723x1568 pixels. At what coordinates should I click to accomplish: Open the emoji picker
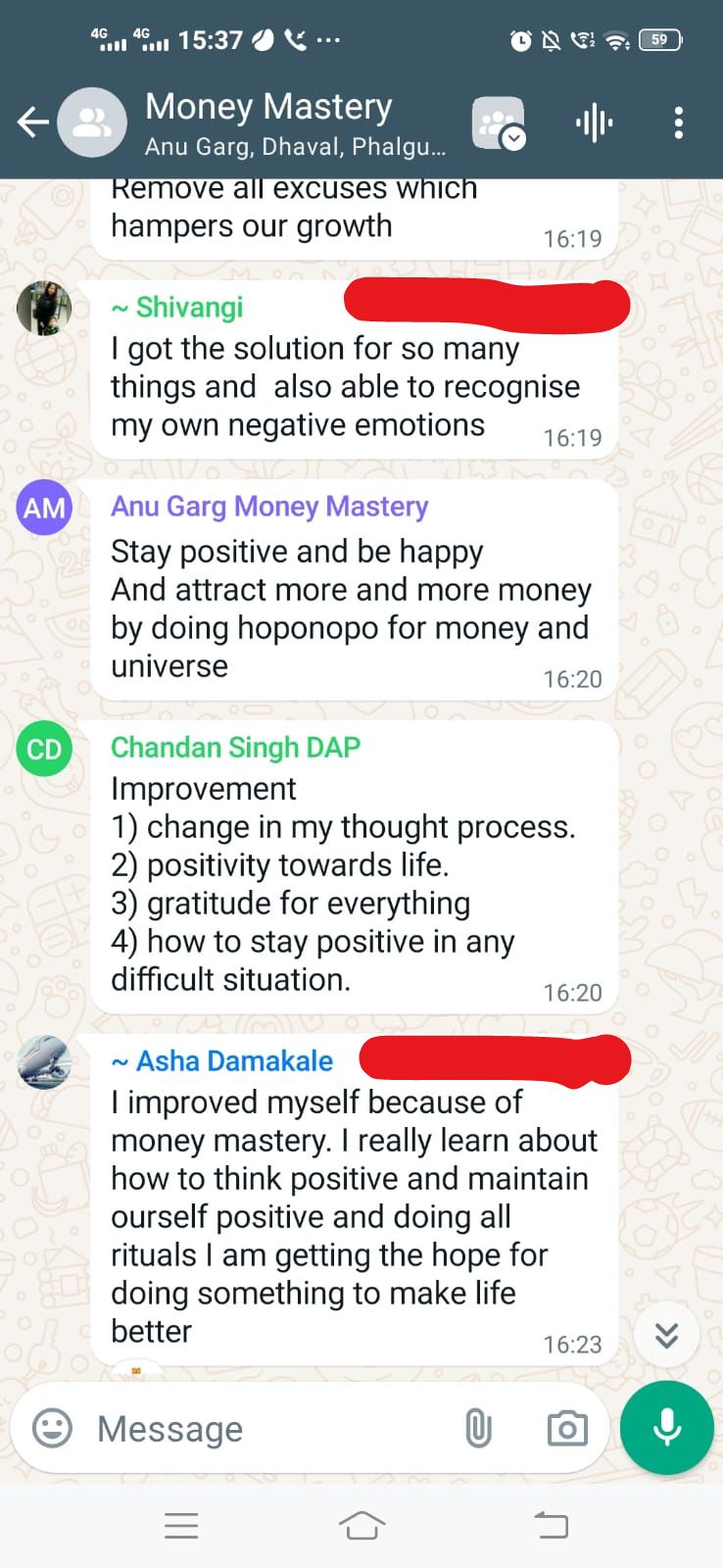[53, 1428]
